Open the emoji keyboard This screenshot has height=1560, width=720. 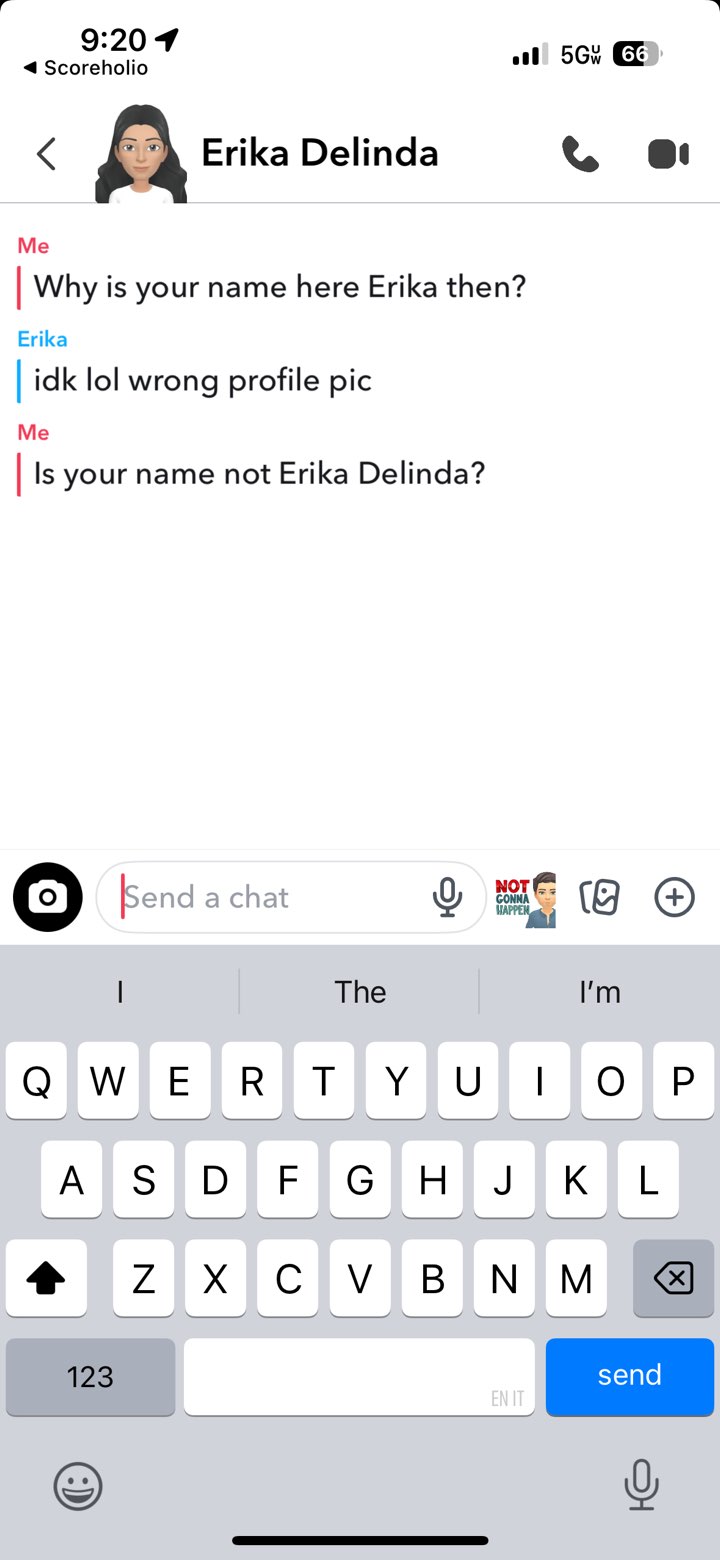[x=77, y=1485]
